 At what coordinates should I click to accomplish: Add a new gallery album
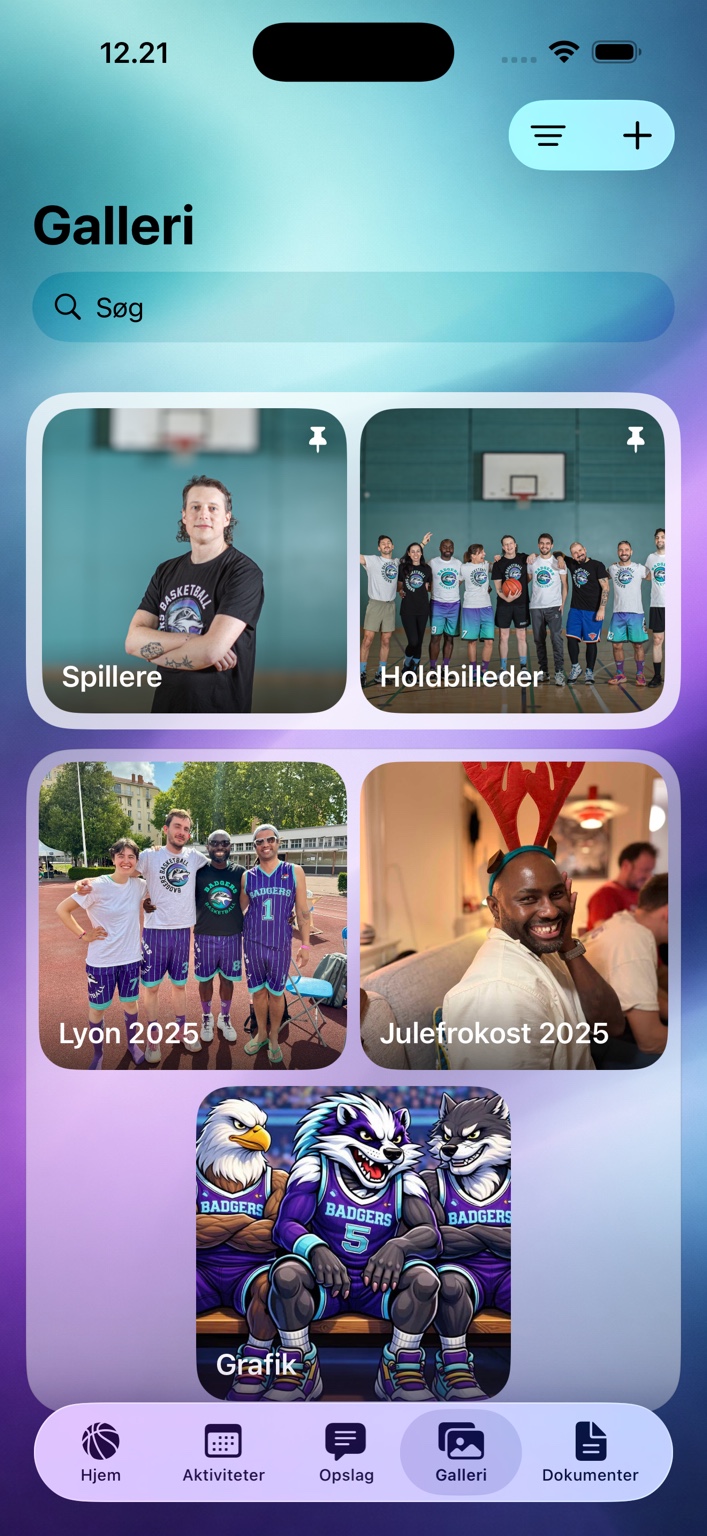tap(637, 136)
